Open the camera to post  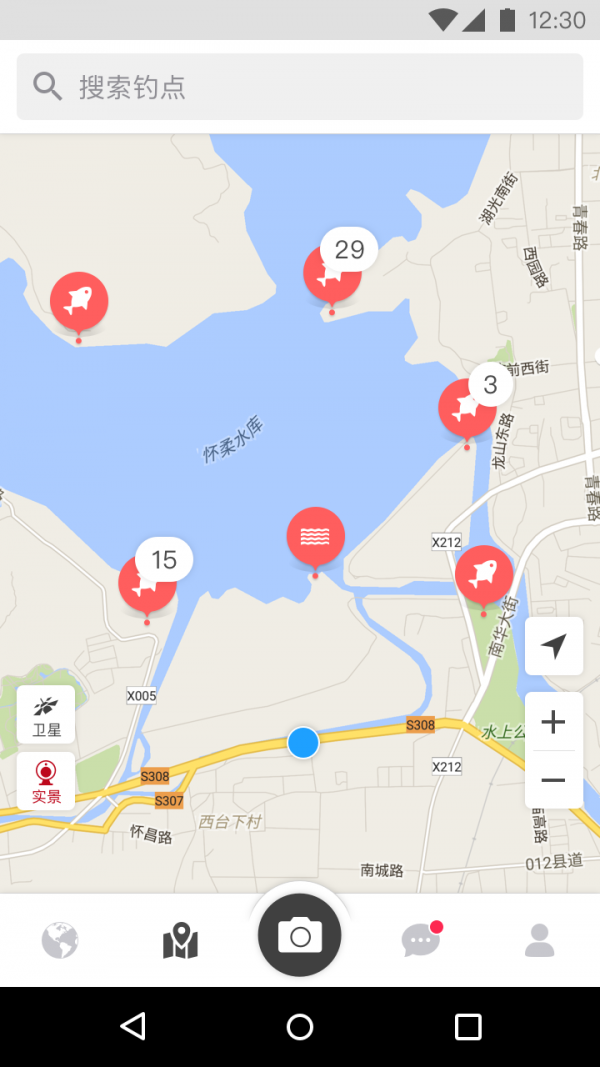click(x=300, y=936)
